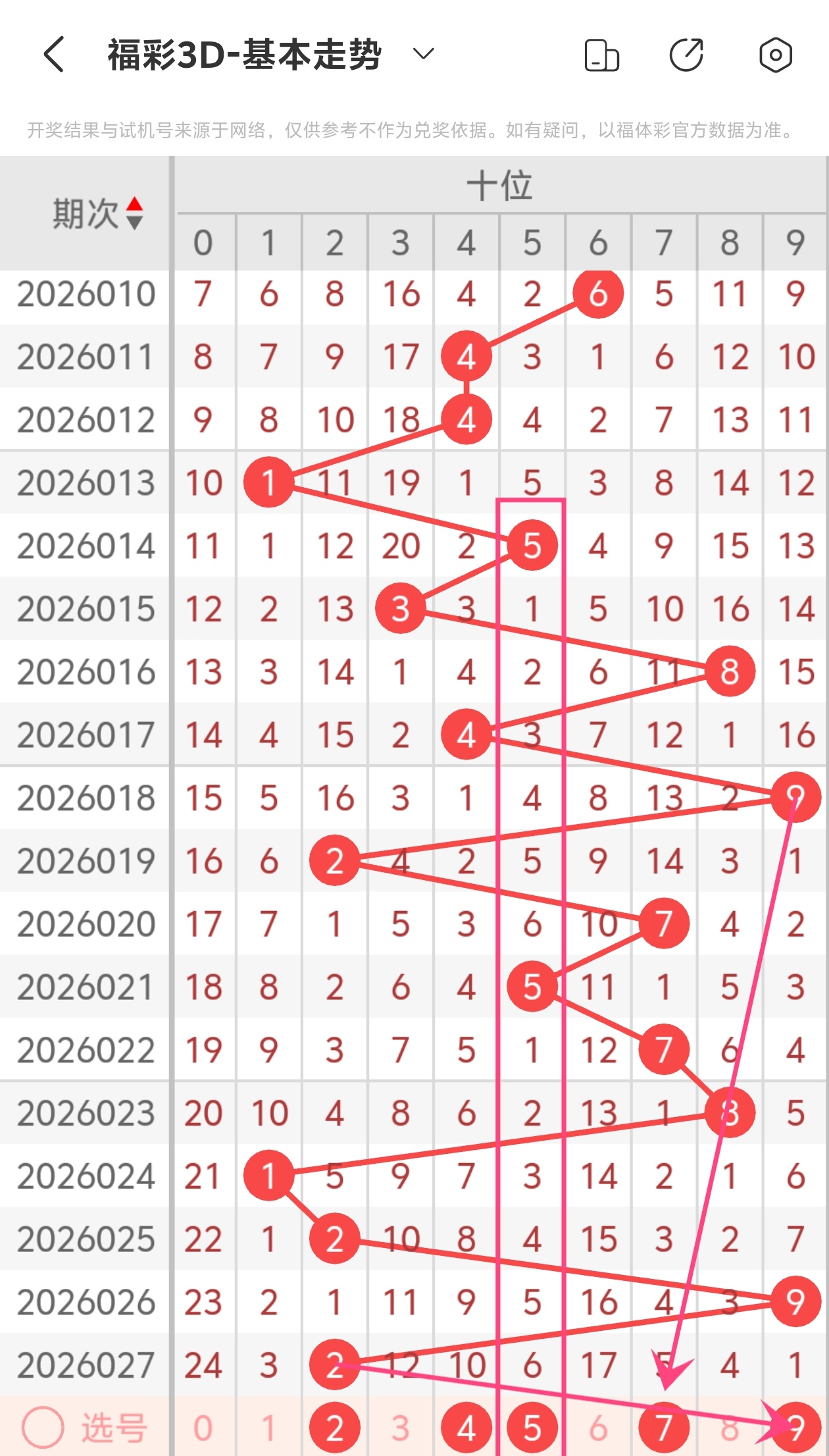829x1456 pixels.
Task: Select number 3 in the 选号 row
Action: (401, 1428)
